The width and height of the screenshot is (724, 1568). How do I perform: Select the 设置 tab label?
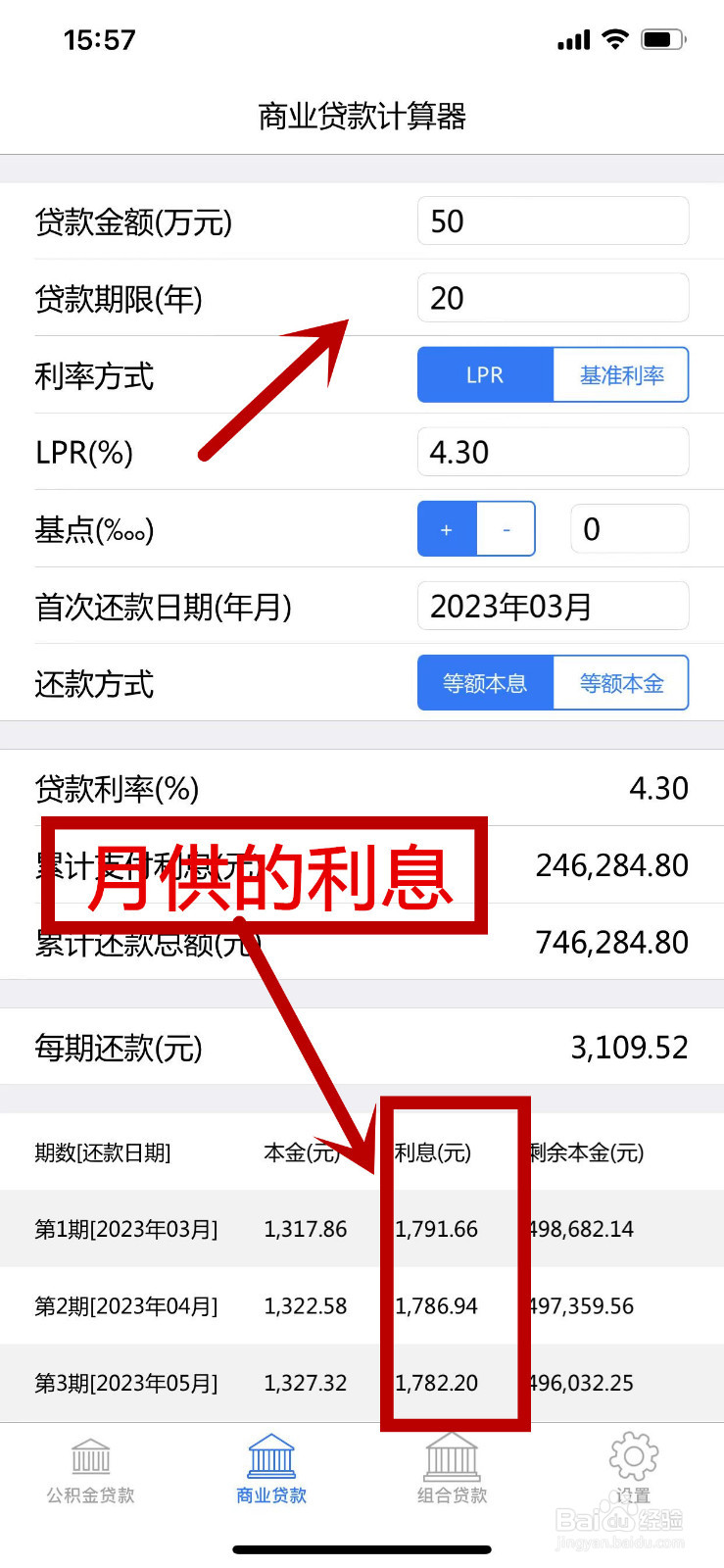pyautogui.click(x=632, y=1497)
